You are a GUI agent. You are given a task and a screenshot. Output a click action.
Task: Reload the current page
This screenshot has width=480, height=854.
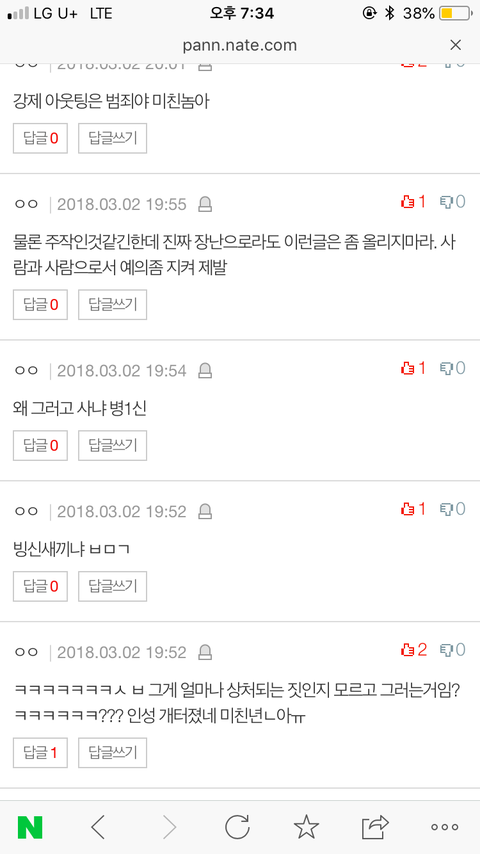(x=238, y=827)
